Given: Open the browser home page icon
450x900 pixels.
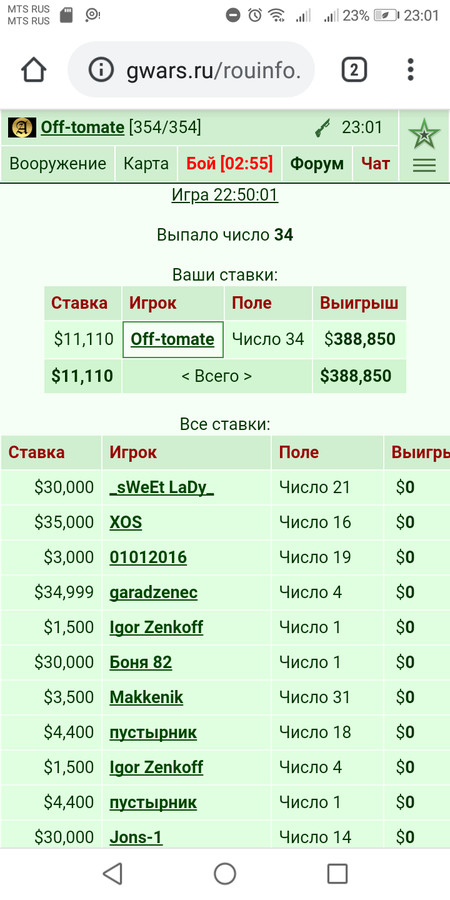Looking at the screenshot, I should 34,70.
